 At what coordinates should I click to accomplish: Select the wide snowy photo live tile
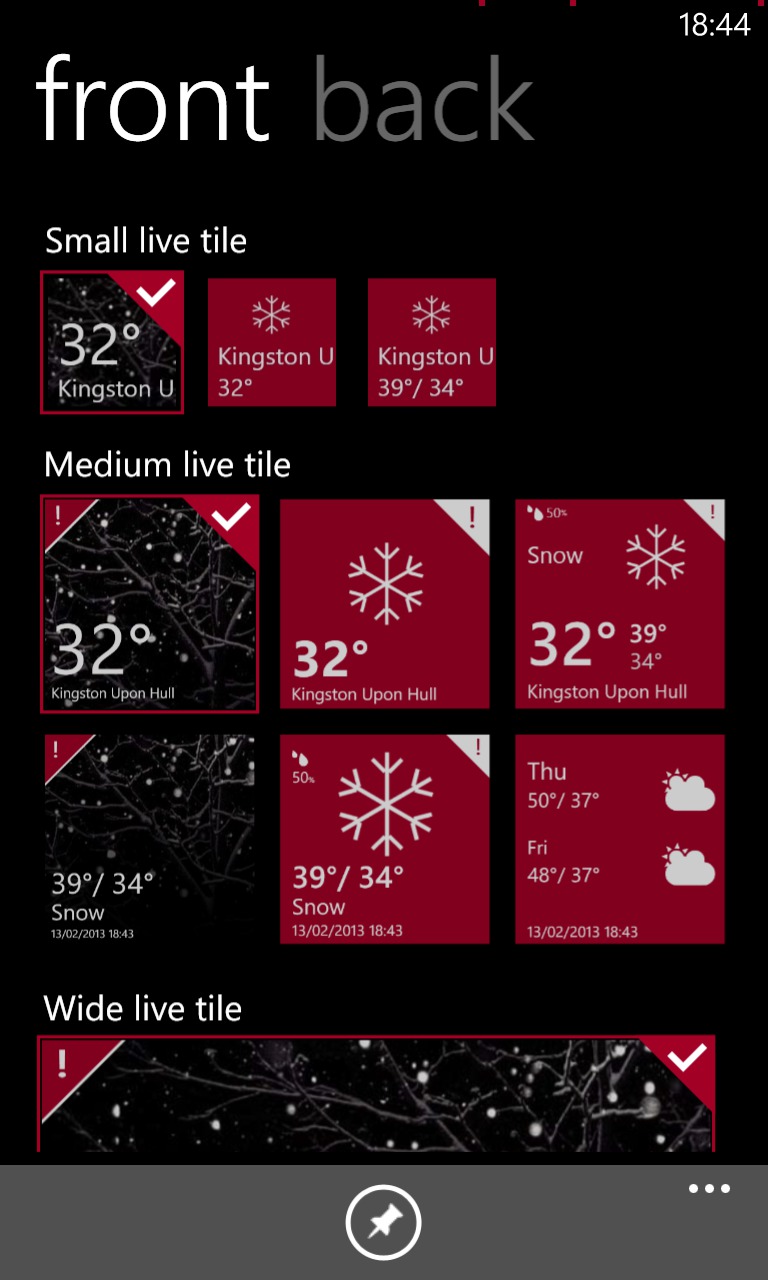tap(377, 1095)
